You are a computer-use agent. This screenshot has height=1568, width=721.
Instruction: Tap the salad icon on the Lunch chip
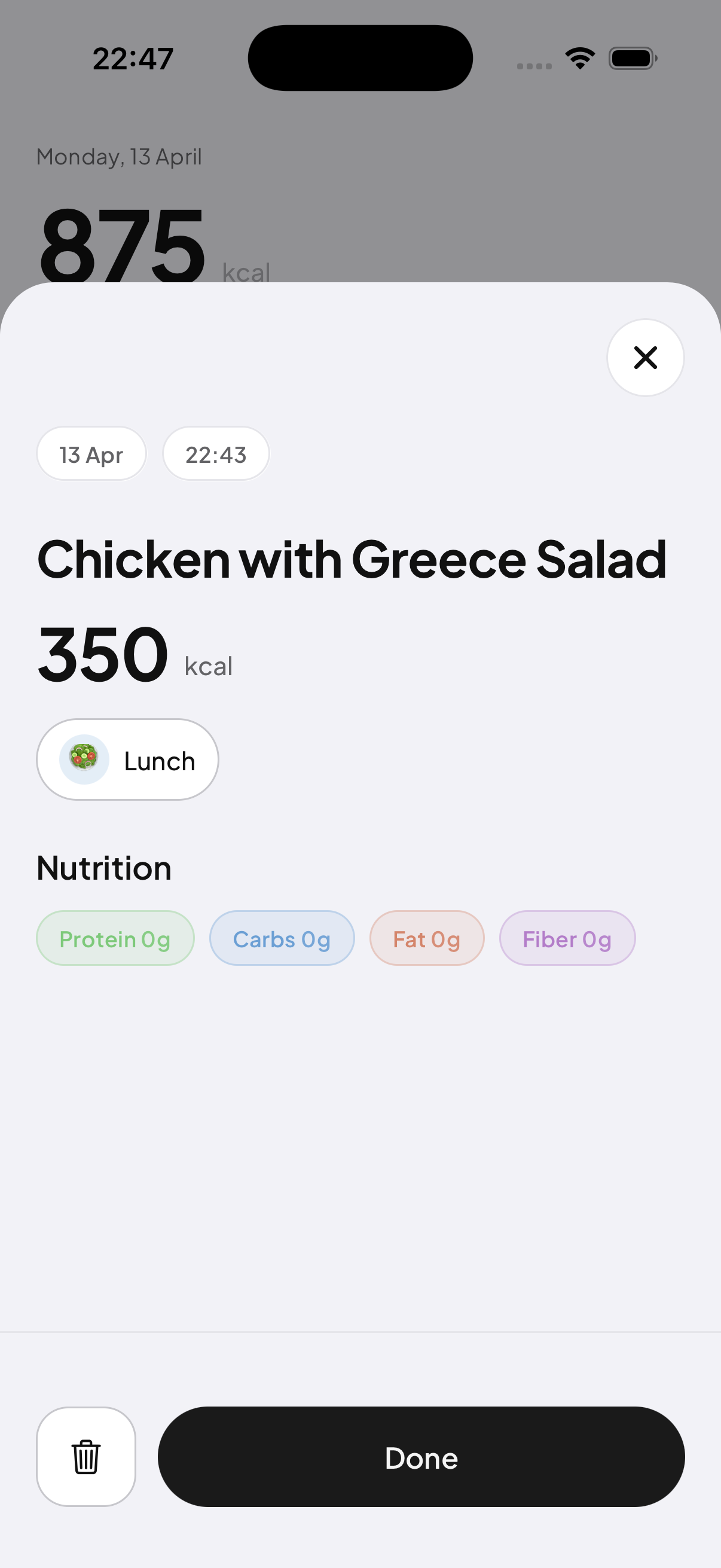pyautogui.click(x=85, y=759)
